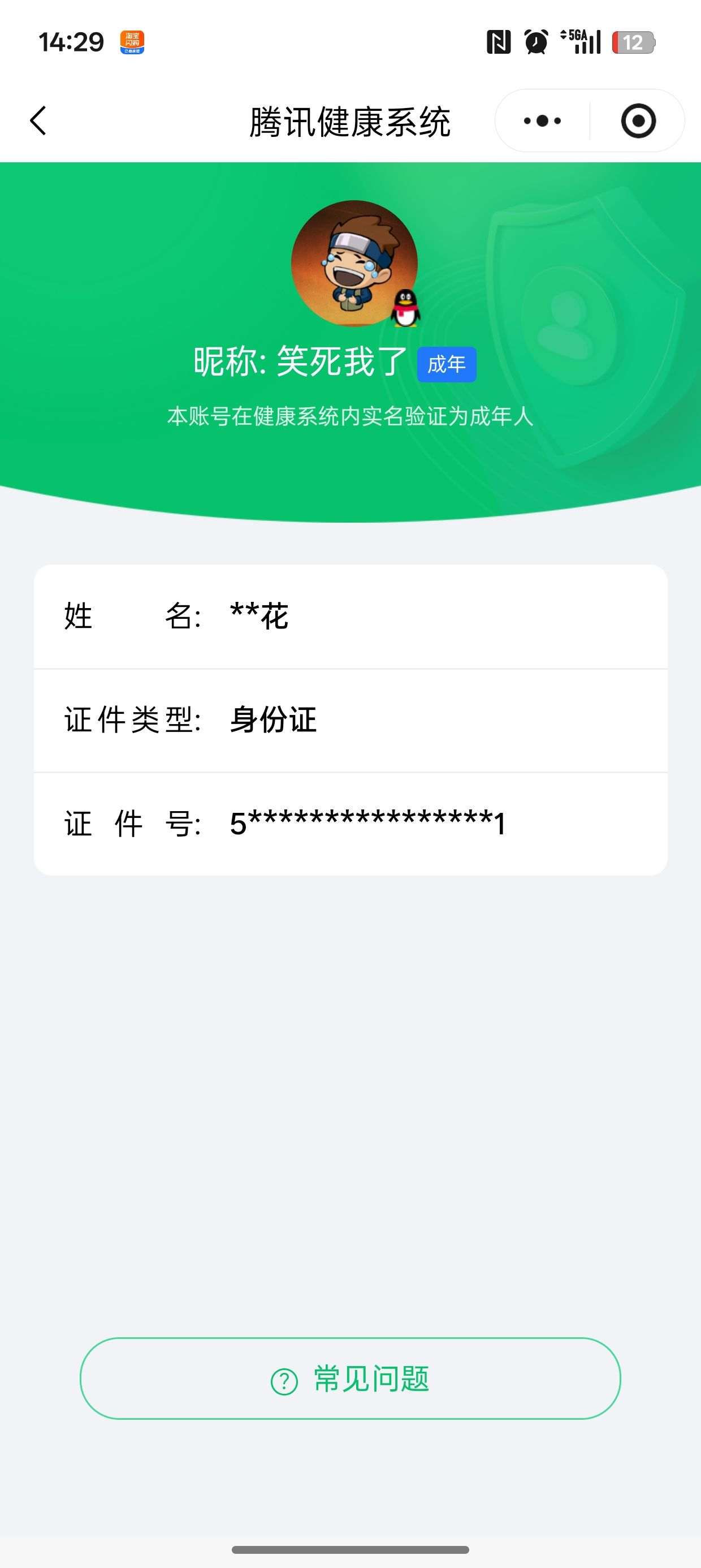Tap the 身份证 certificate type value

[271, 720]
